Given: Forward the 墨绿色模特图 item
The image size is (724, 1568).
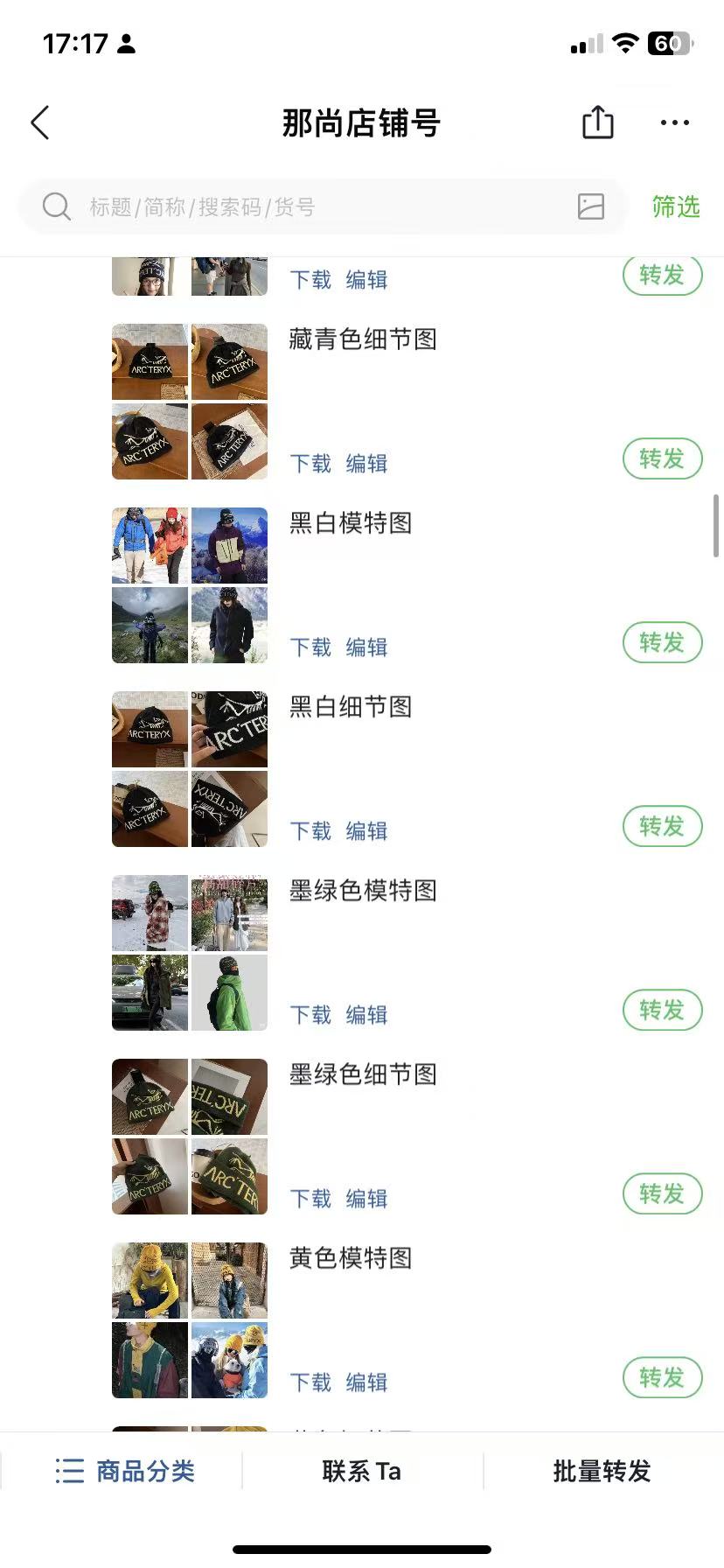Looking at the screenshot, I should tap(662, 1010).
